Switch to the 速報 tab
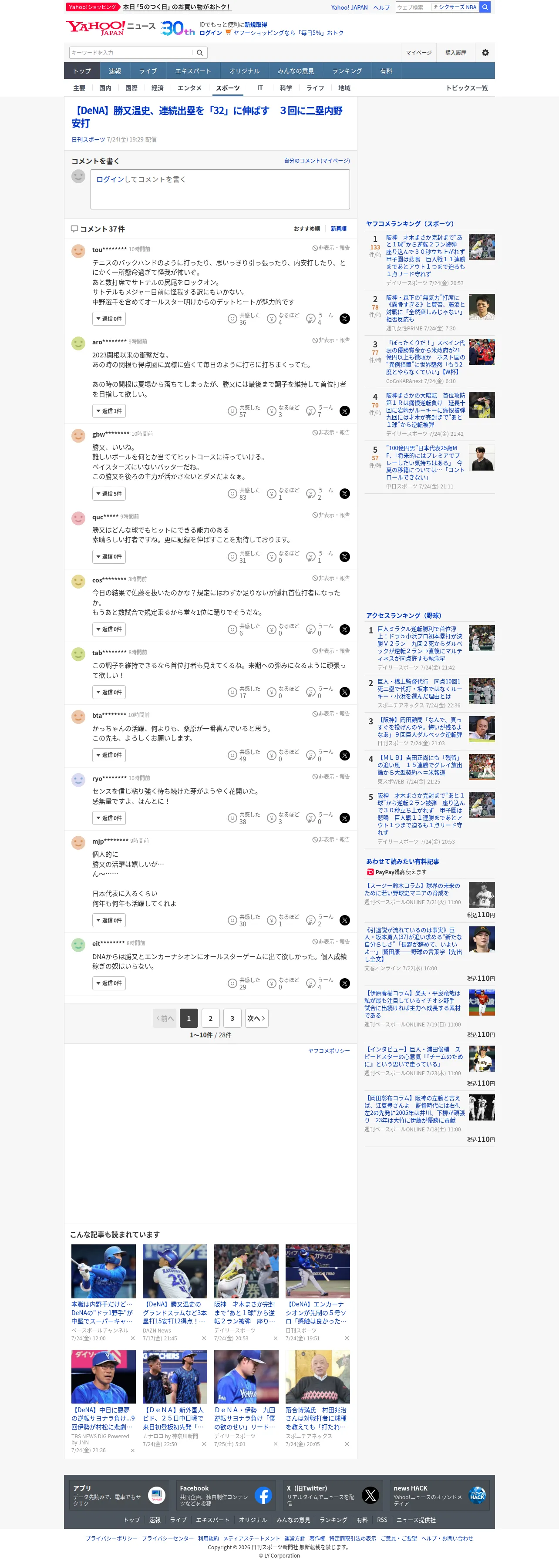Image resolution: width=559 pixels, height=1568 pixels. point(115,71)
